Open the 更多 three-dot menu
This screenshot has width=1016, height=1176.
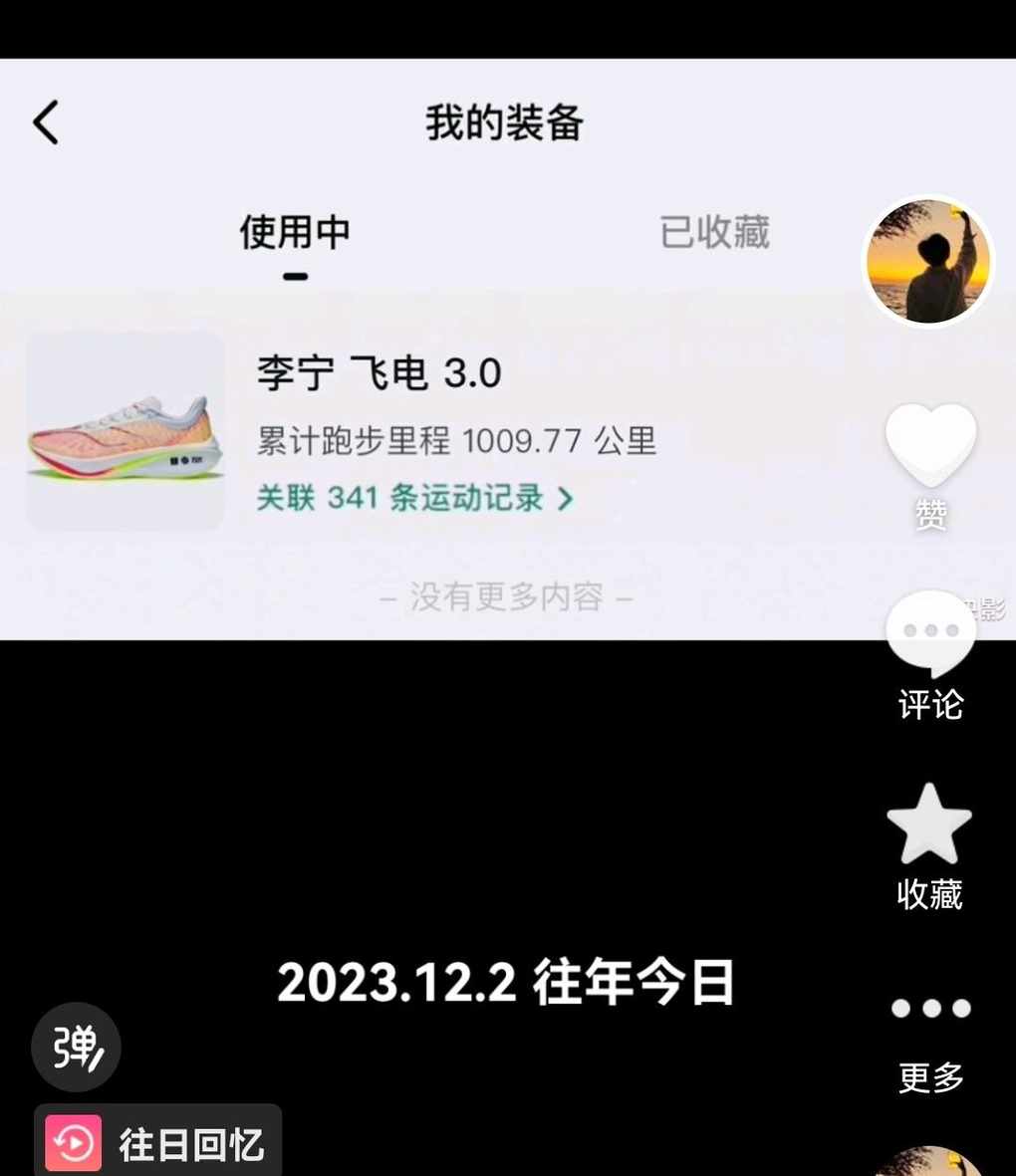(930, 1009)
